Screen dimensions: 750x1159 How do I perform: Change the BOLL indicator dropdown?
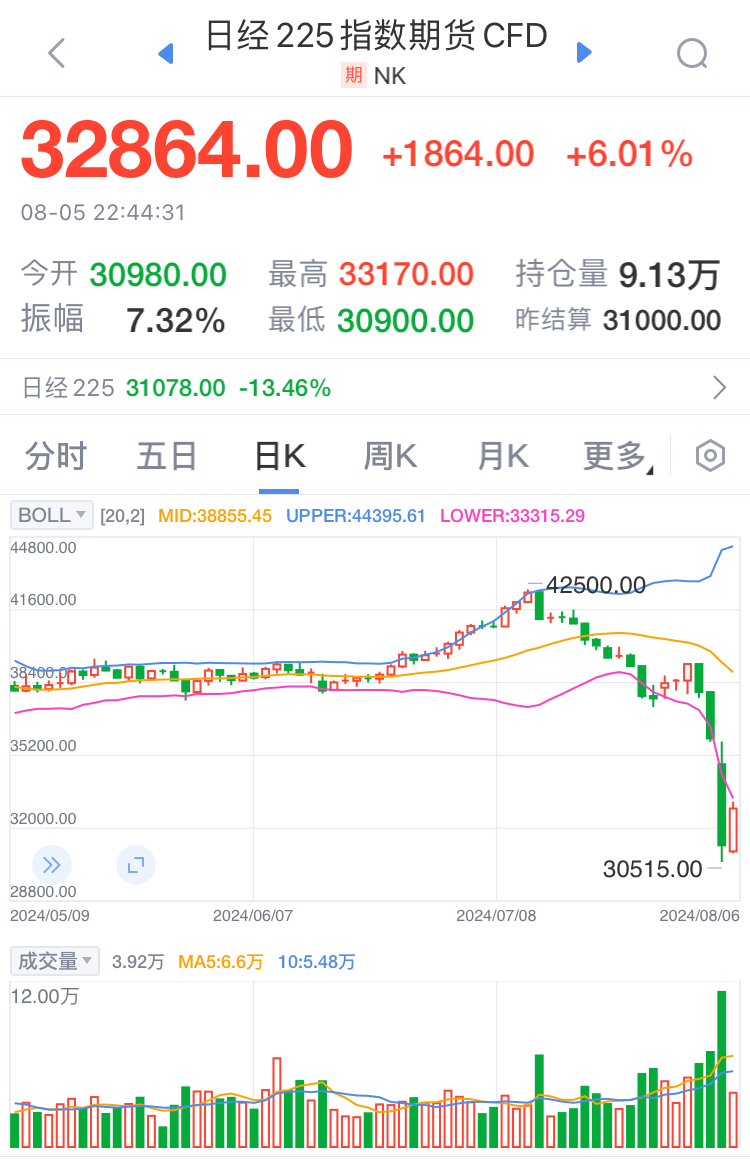52,516
